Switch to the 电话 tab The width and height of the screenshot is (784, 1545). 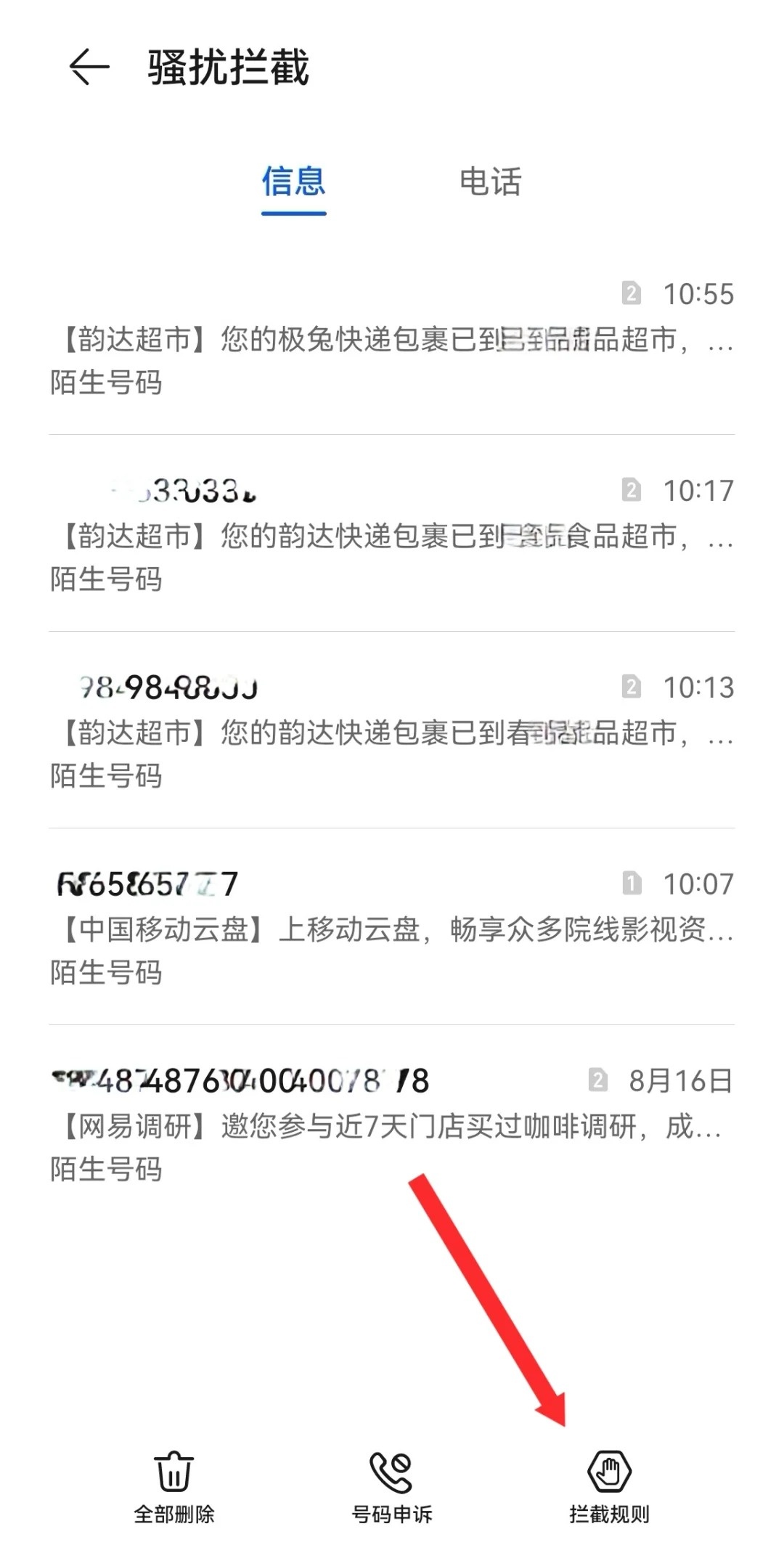(x=490, y=182)
